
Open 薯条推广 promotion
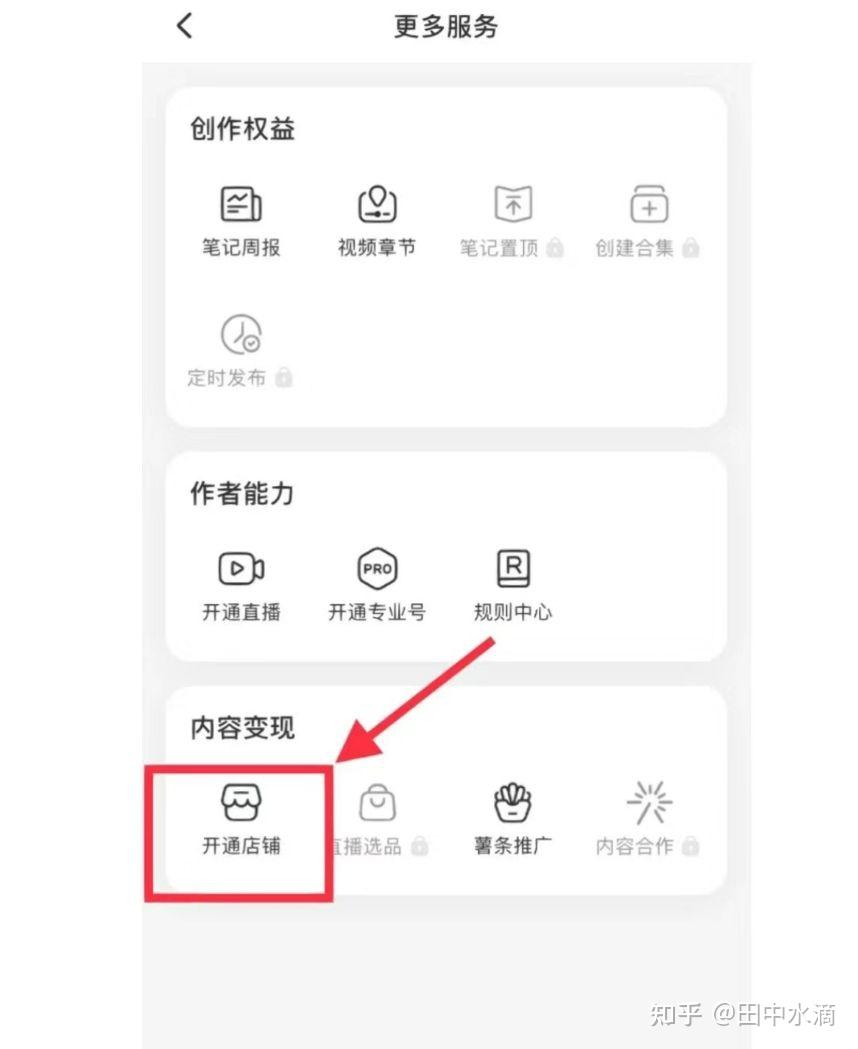click(x=513, y=818)
